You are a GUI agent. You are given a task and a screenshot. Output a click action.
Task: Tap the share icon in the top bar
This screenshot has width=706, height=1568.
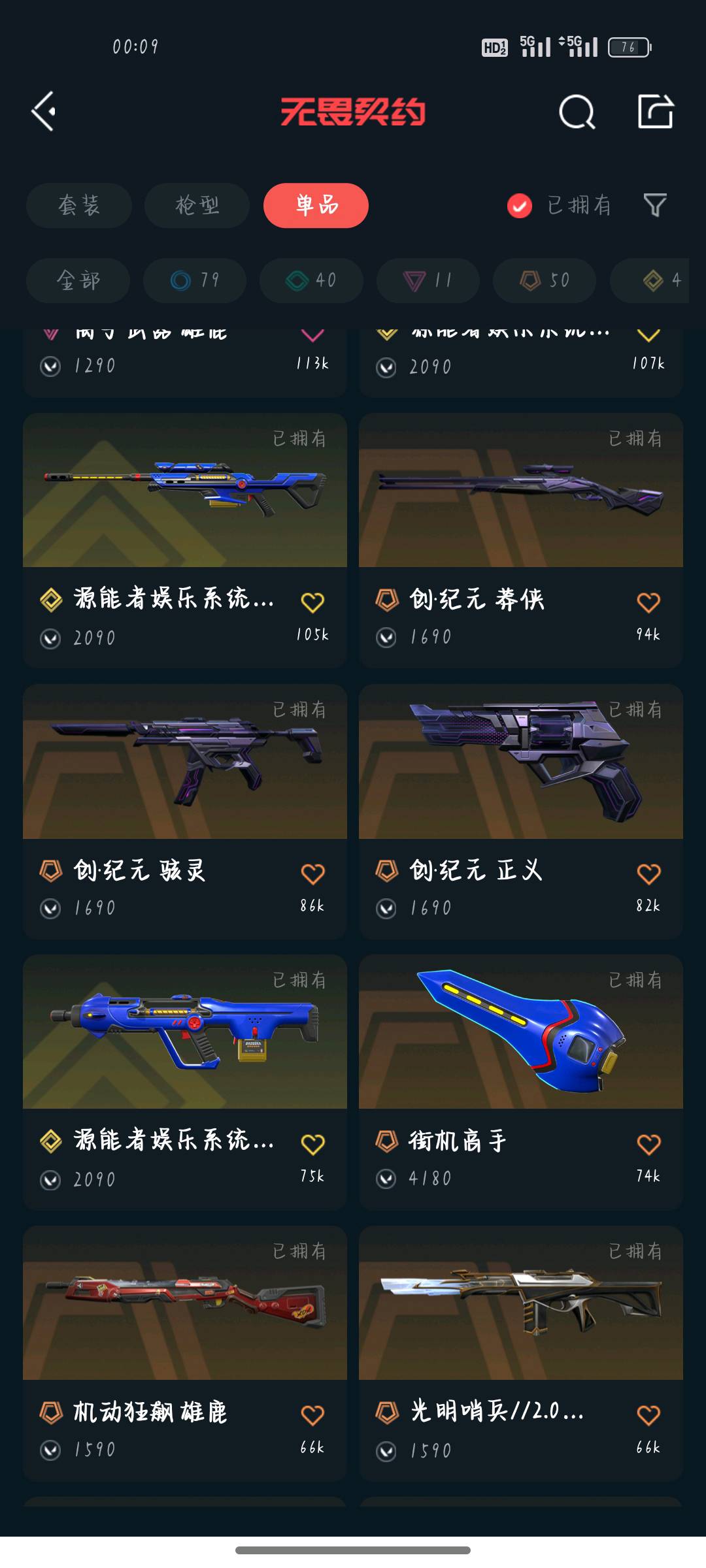(x=655, y=112)
